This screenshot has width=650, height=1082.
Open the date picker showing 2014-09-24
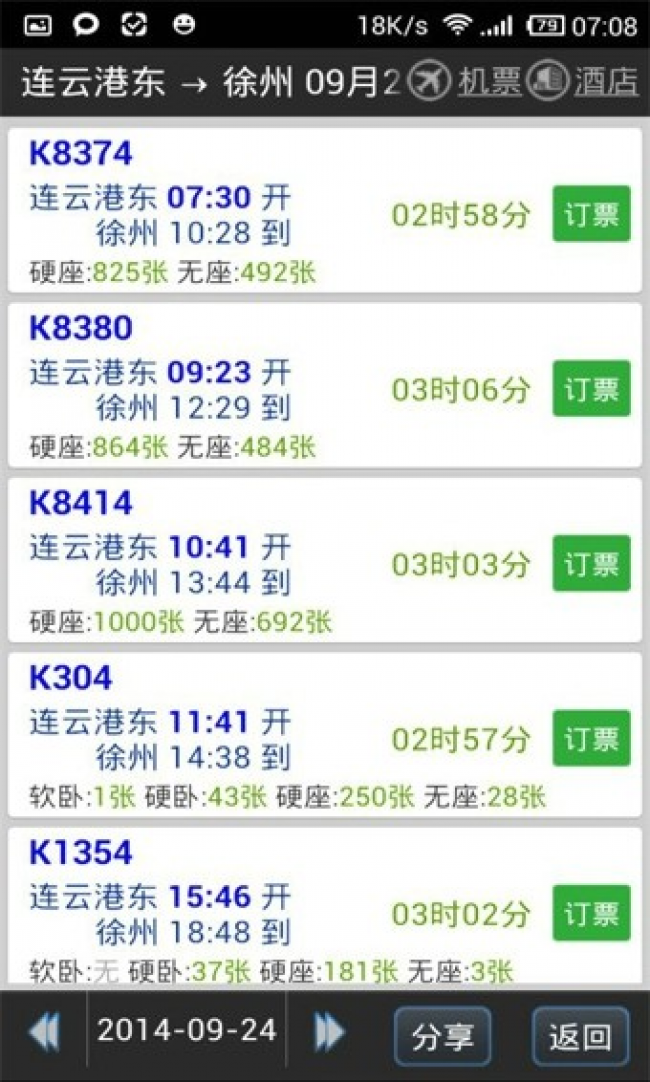pyautogui.click(x=186, y=1031)
